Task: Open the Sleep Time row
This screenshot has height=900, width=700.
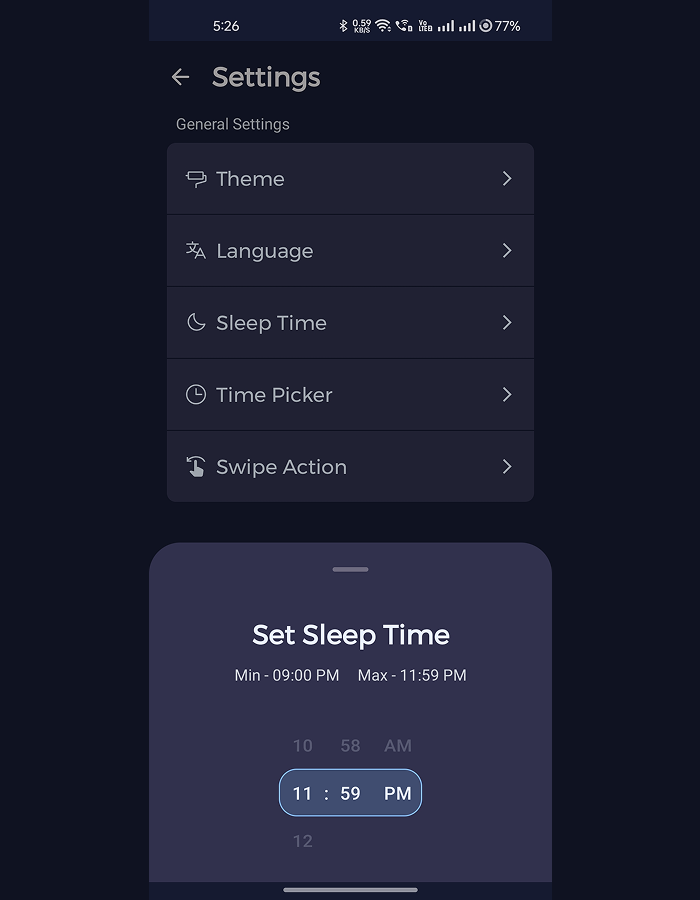Action: 350,323
